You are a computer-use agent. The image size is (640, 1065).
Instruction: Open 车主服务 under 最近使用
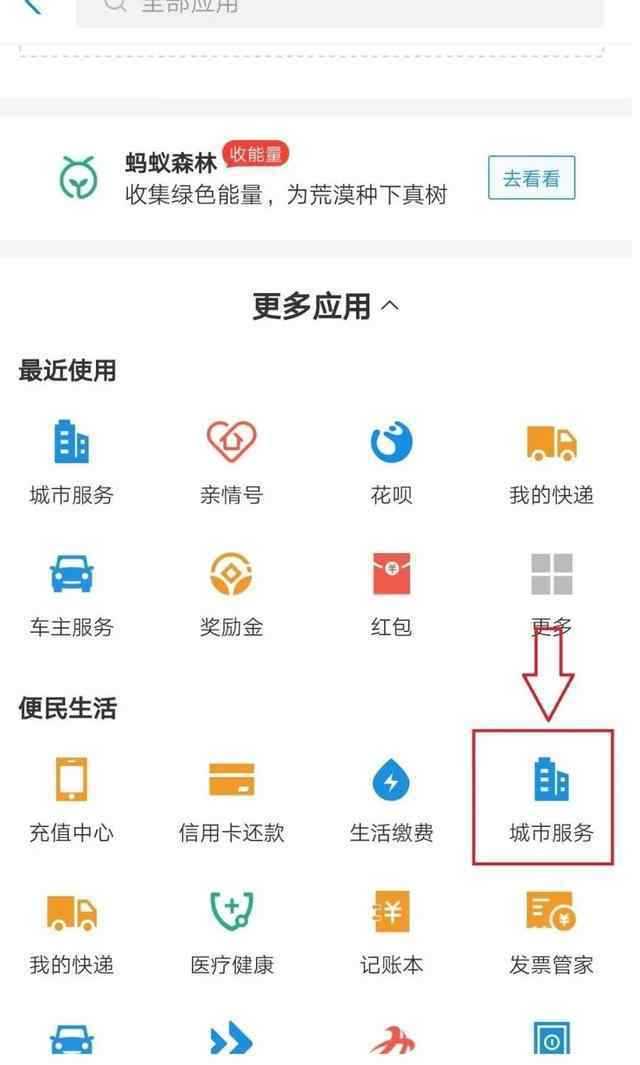(x=71, y=595)
